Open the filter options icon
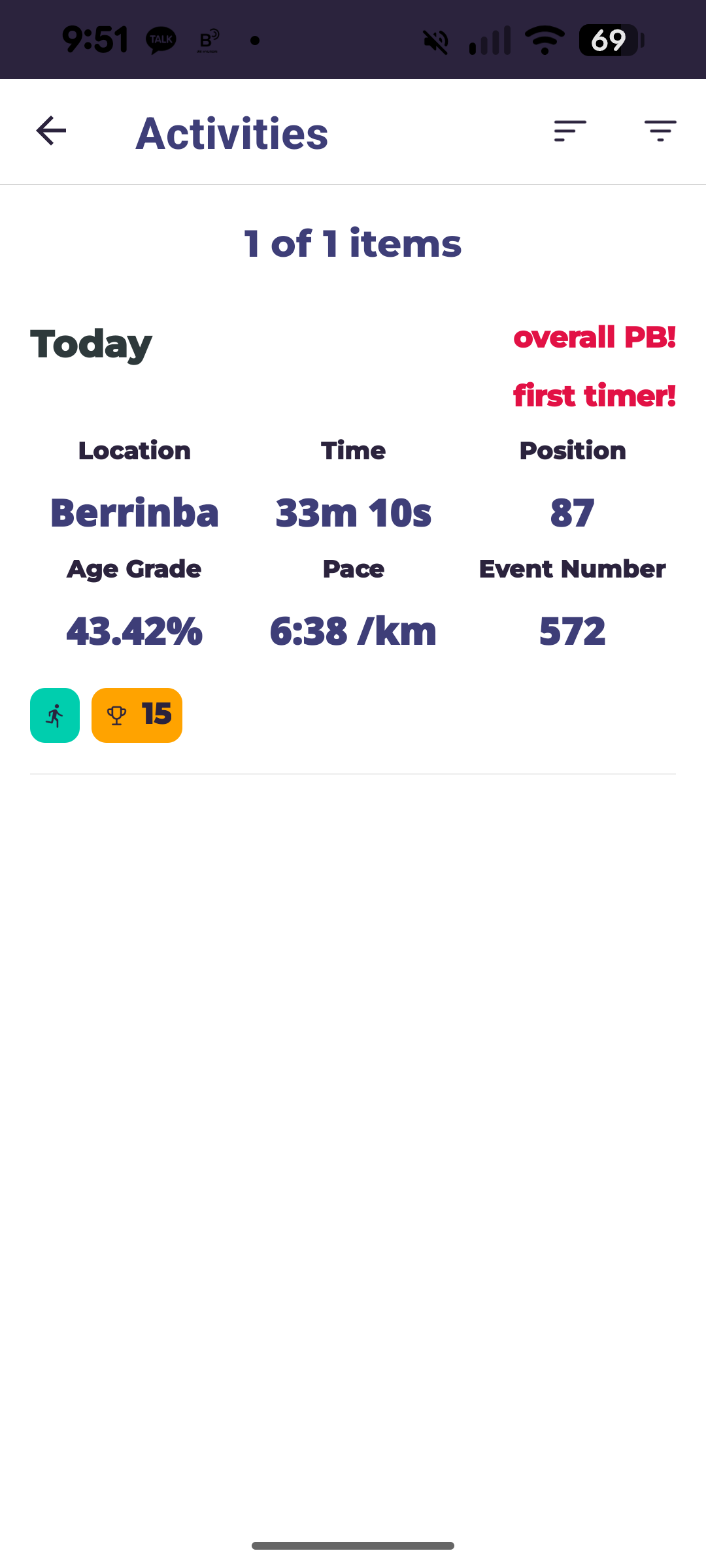706x1568 pixels. [x=660, y=131]
